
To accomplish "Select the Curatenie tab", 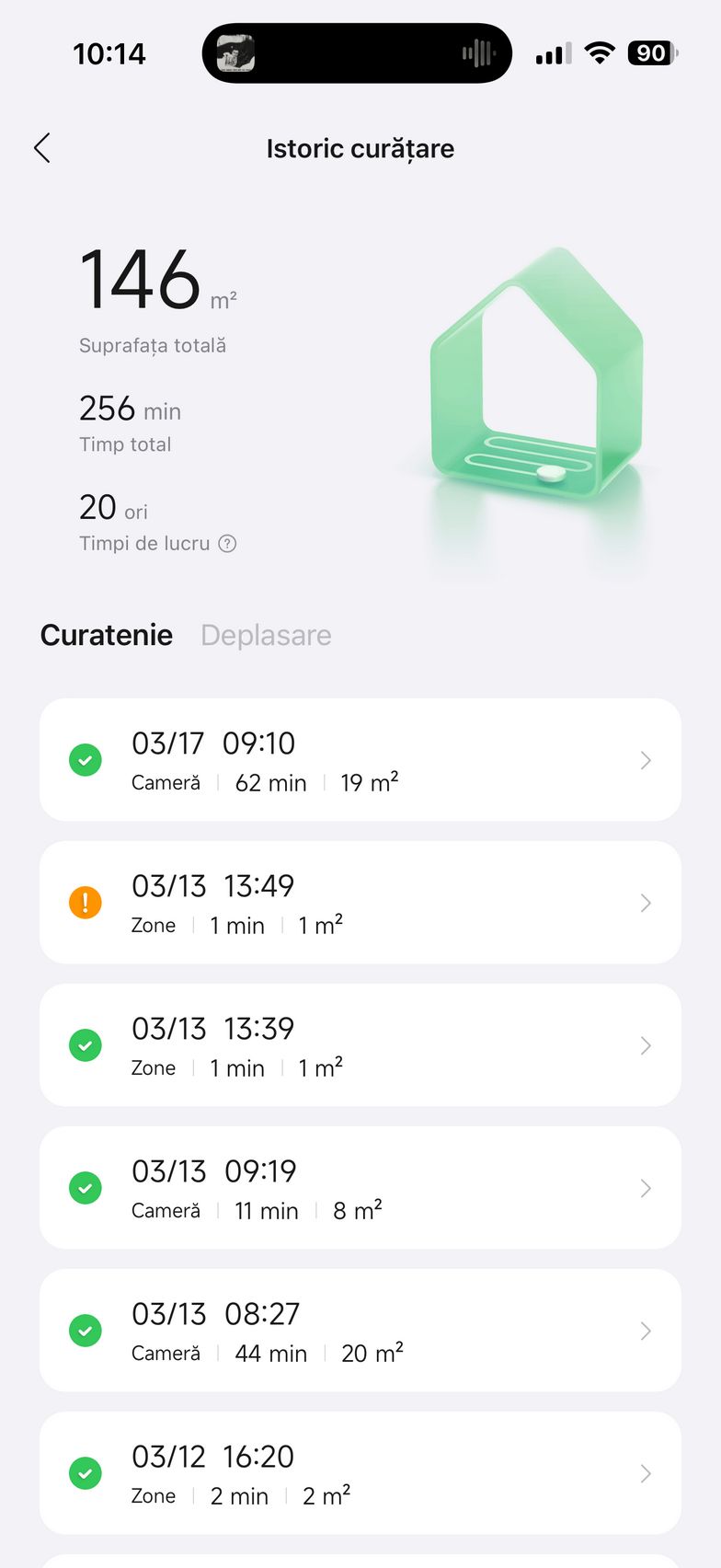I will point(107,635).
